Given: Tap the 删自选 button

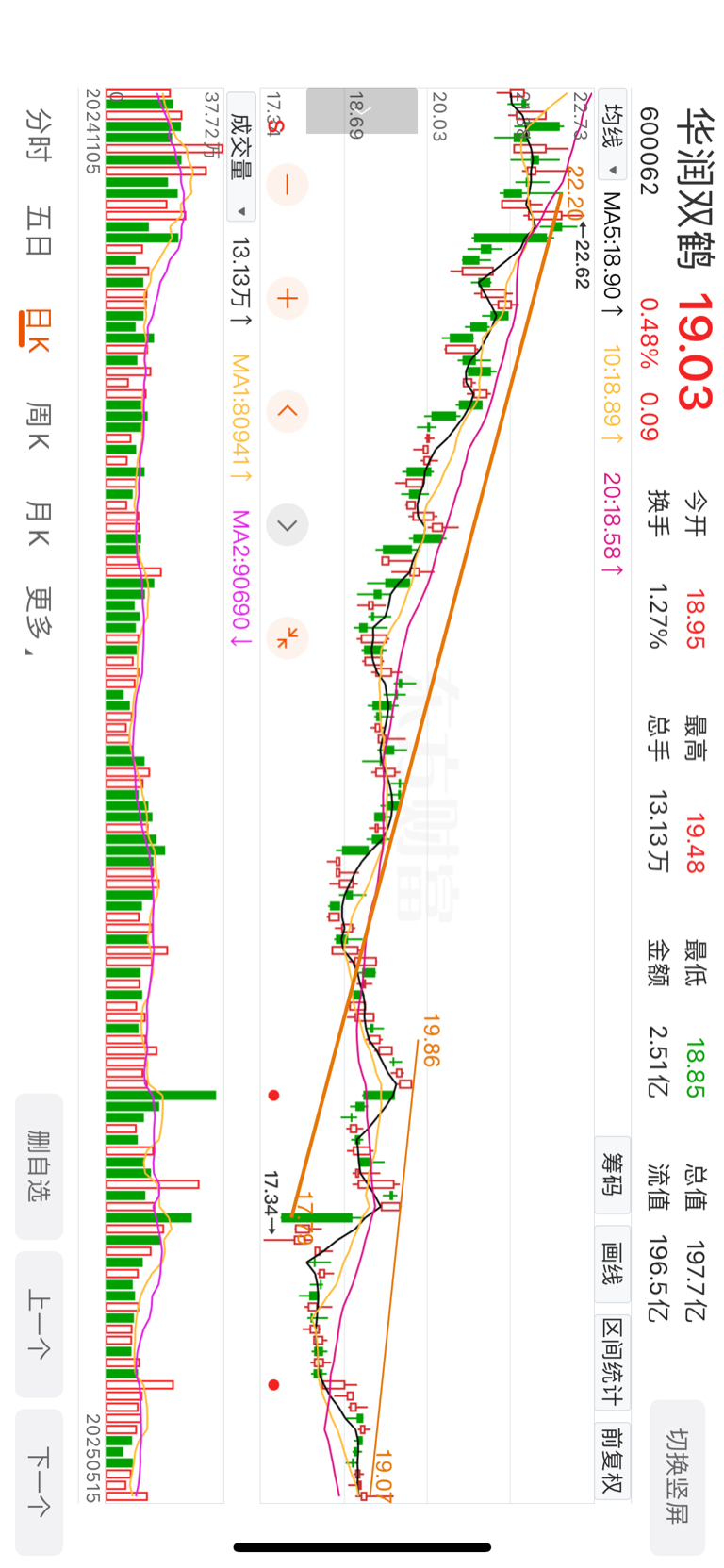Looking at the screenshot, I should pyautogui.click(x=39, y=1165).
